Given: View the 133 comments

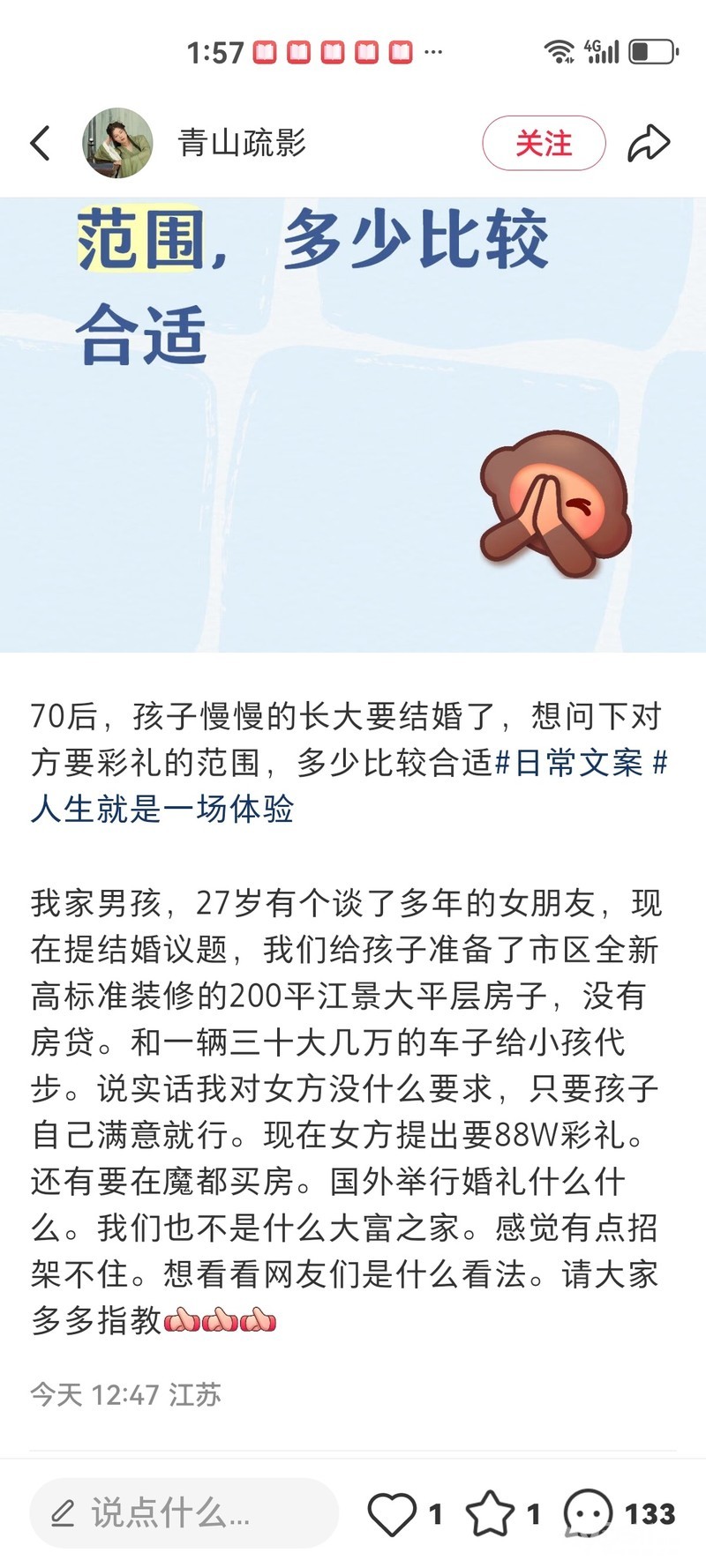Looking at the screenshot, I should [619, 1514].
